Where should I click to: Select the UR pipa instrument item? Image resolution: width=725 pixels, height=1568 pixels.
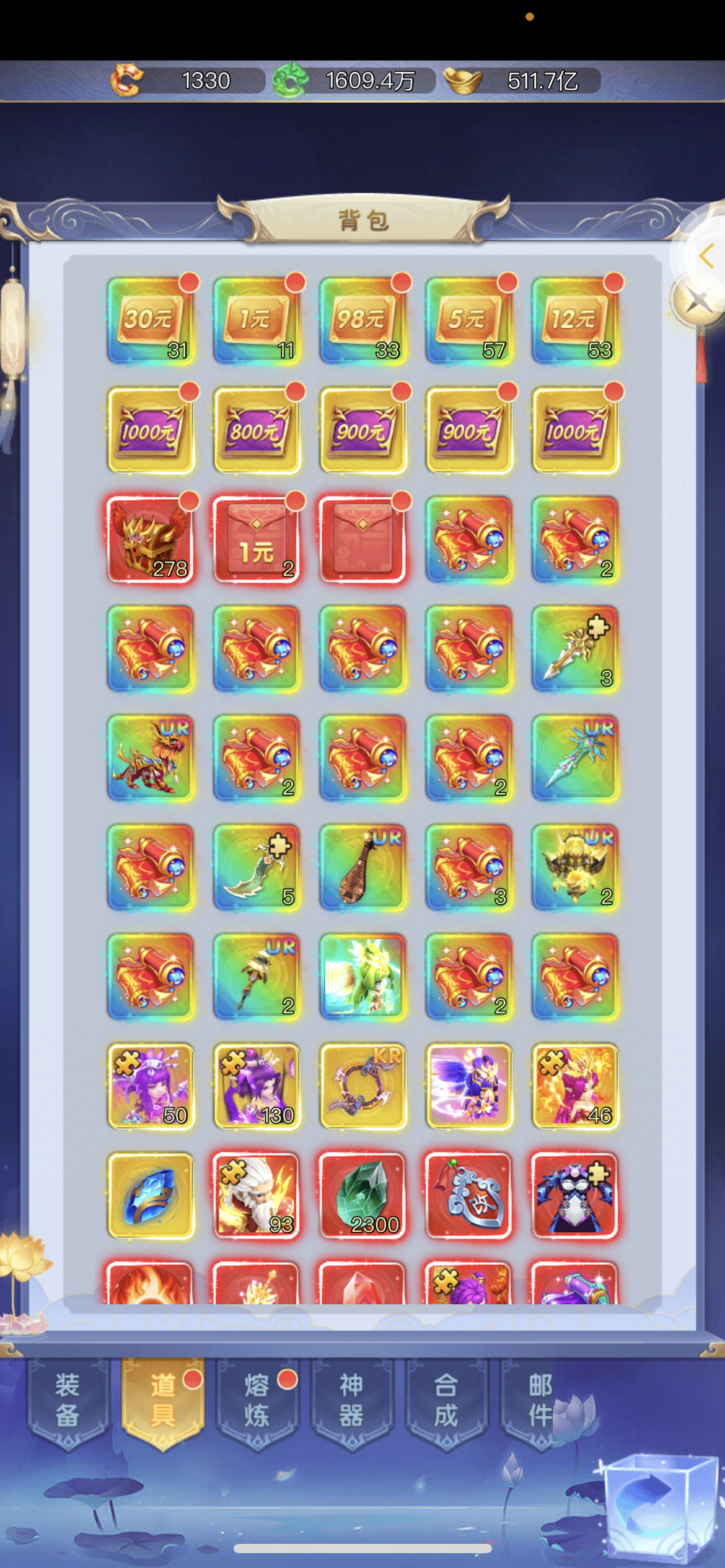pos(363,868)
